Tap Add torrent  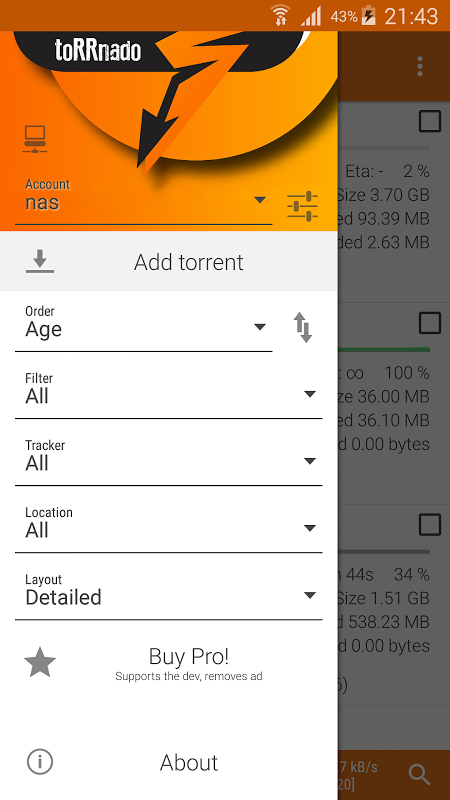[x=168, y=262]
